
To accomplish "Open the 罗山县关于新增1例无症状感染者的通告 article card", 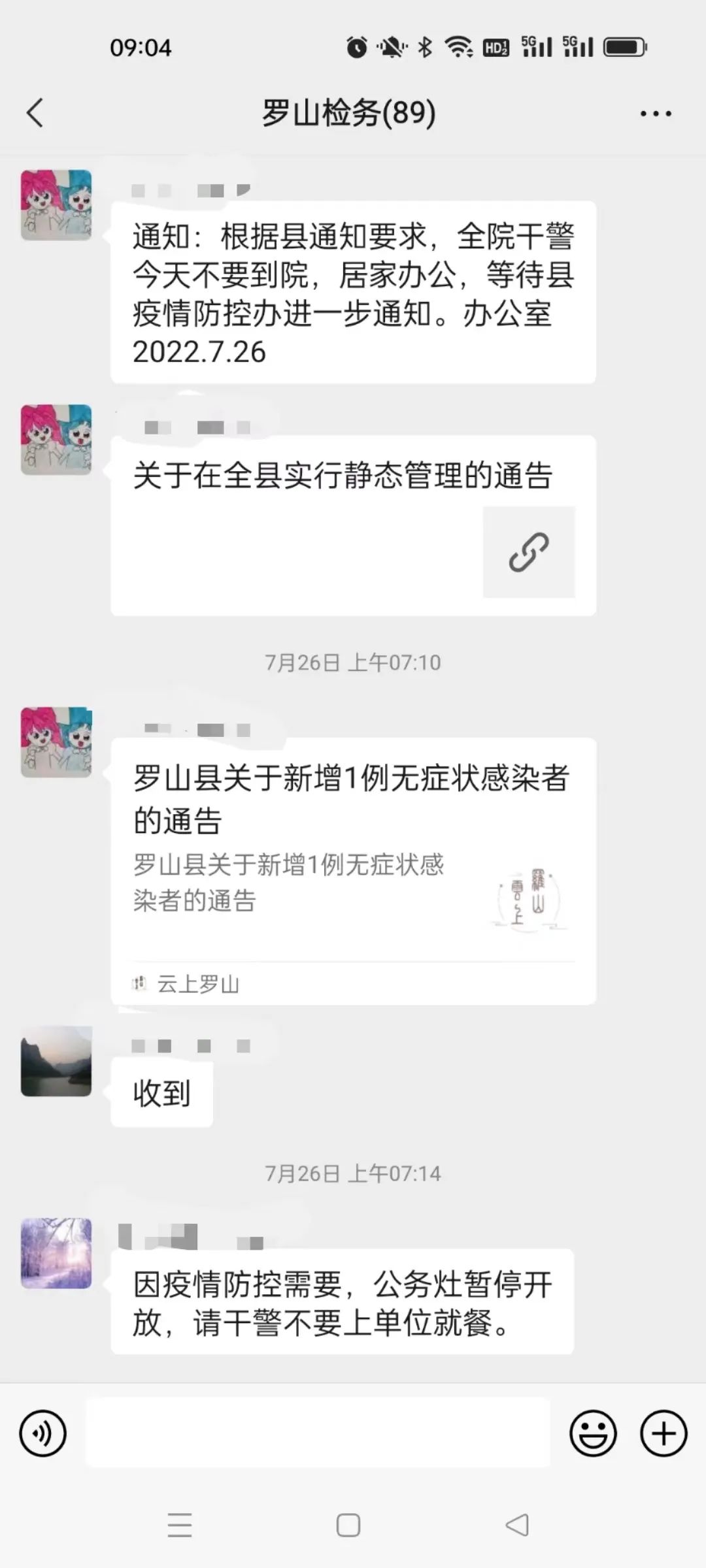I will point(353,871).
